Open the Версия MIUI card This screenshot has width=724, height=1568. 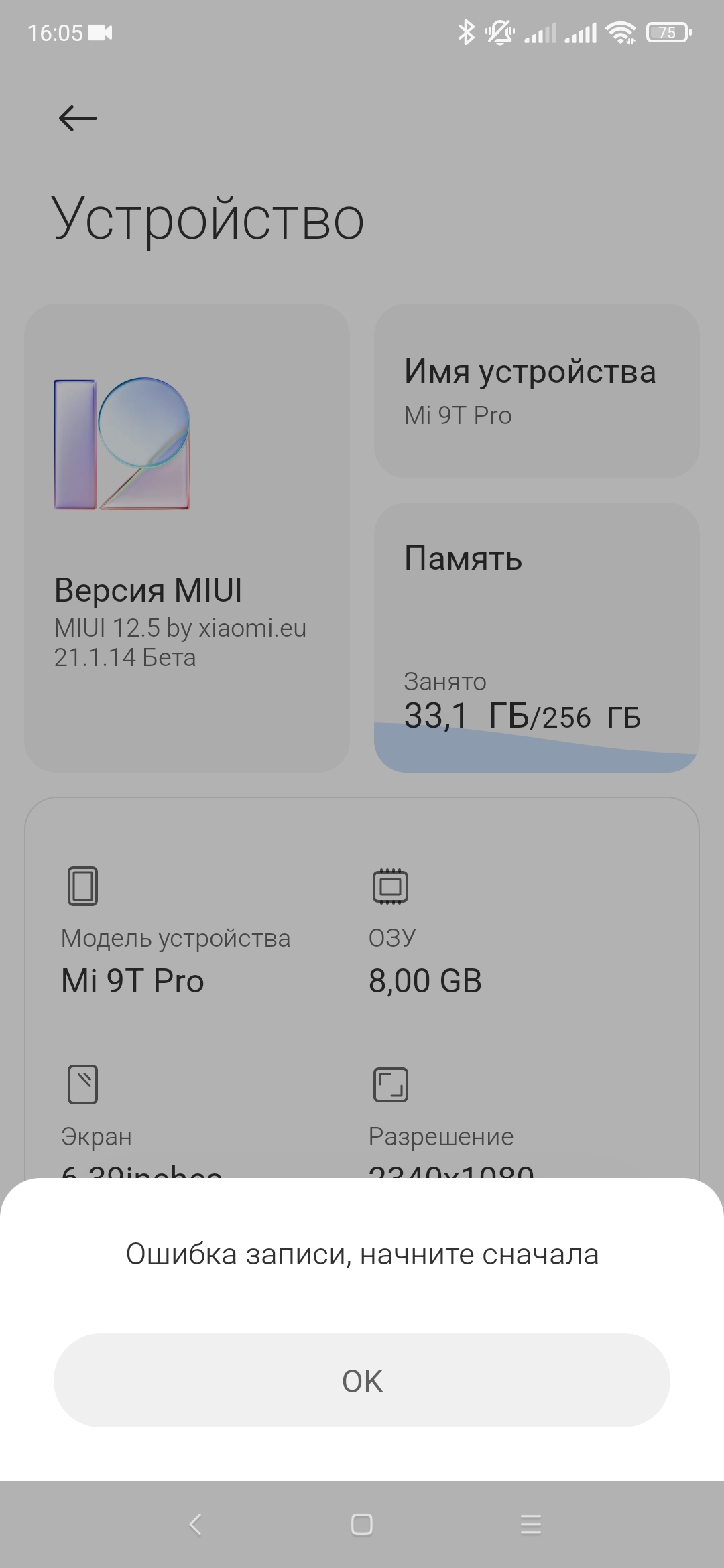187,538
